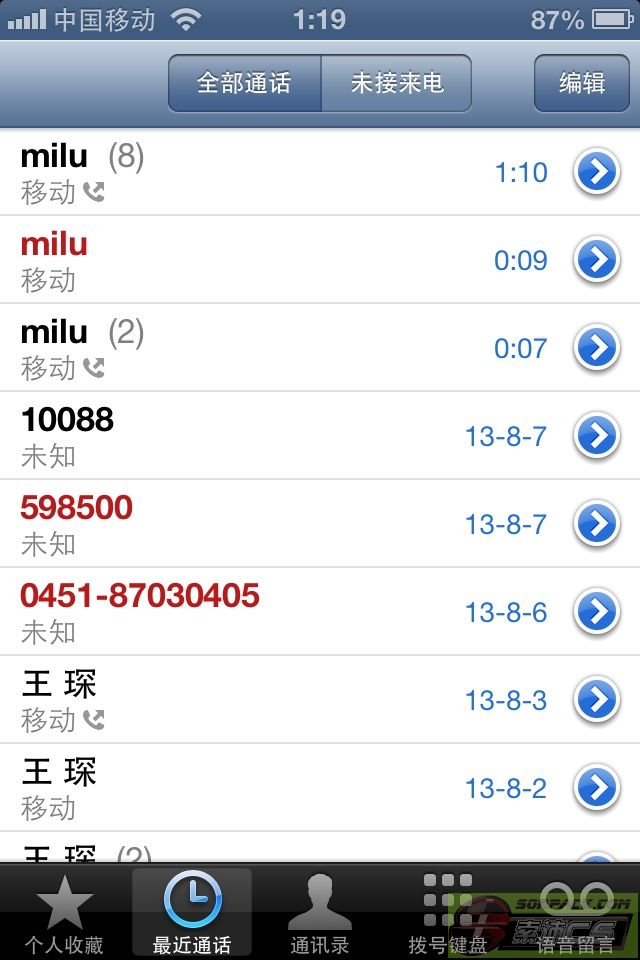Call back milu from the 1:10 entry
Viewport: 640px width, 960px height.
pyautogui.click(x=250, y=172)
